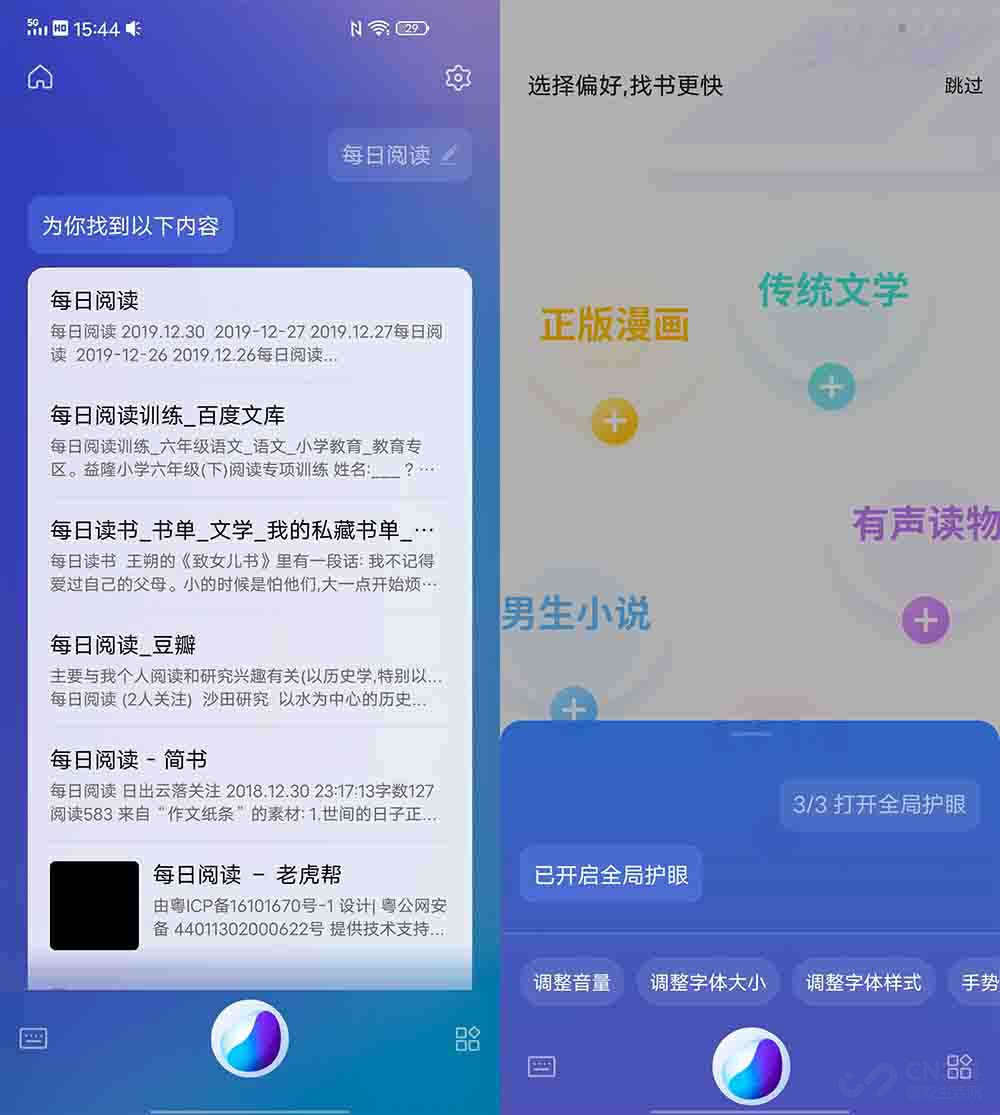Image resolution: width=1000 pixels, height=1115 pixels.
Task: Go to the assistant home icon
Action: click(40, 78)
